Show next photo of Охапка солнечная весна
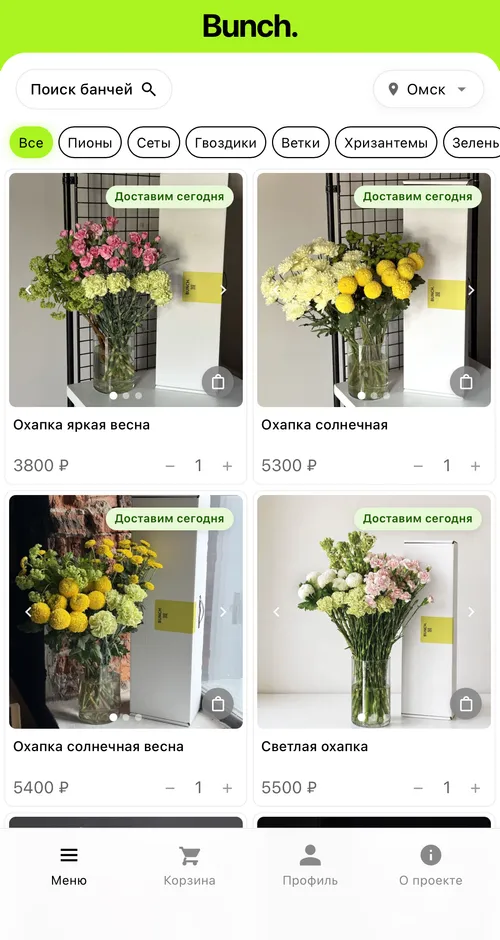 click(x=223, y=611)
